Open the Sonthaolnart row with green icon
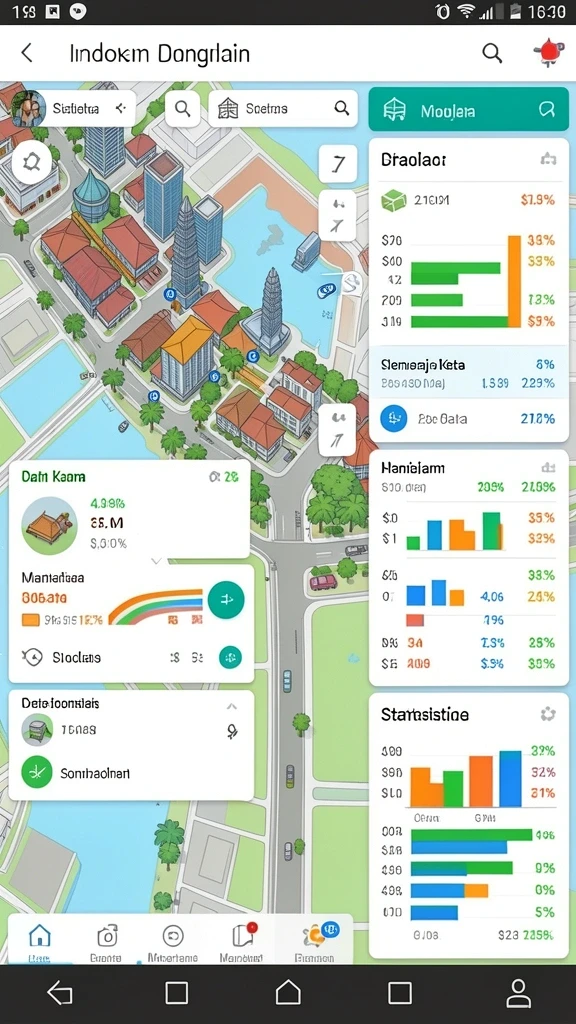 (131, 773)
